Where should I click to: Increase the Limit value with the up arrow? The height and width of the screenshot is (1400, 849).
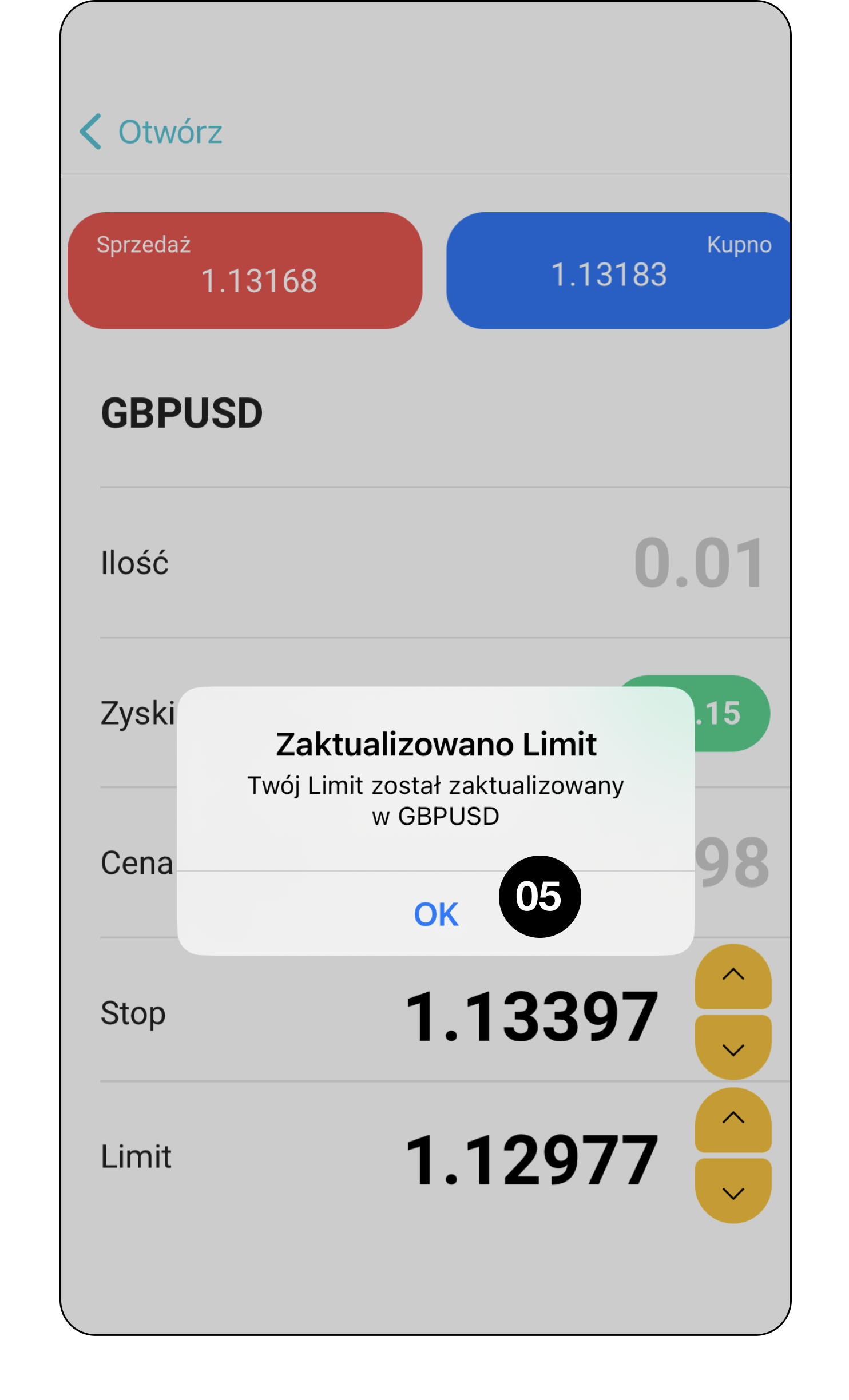[x=733, y=1119]
